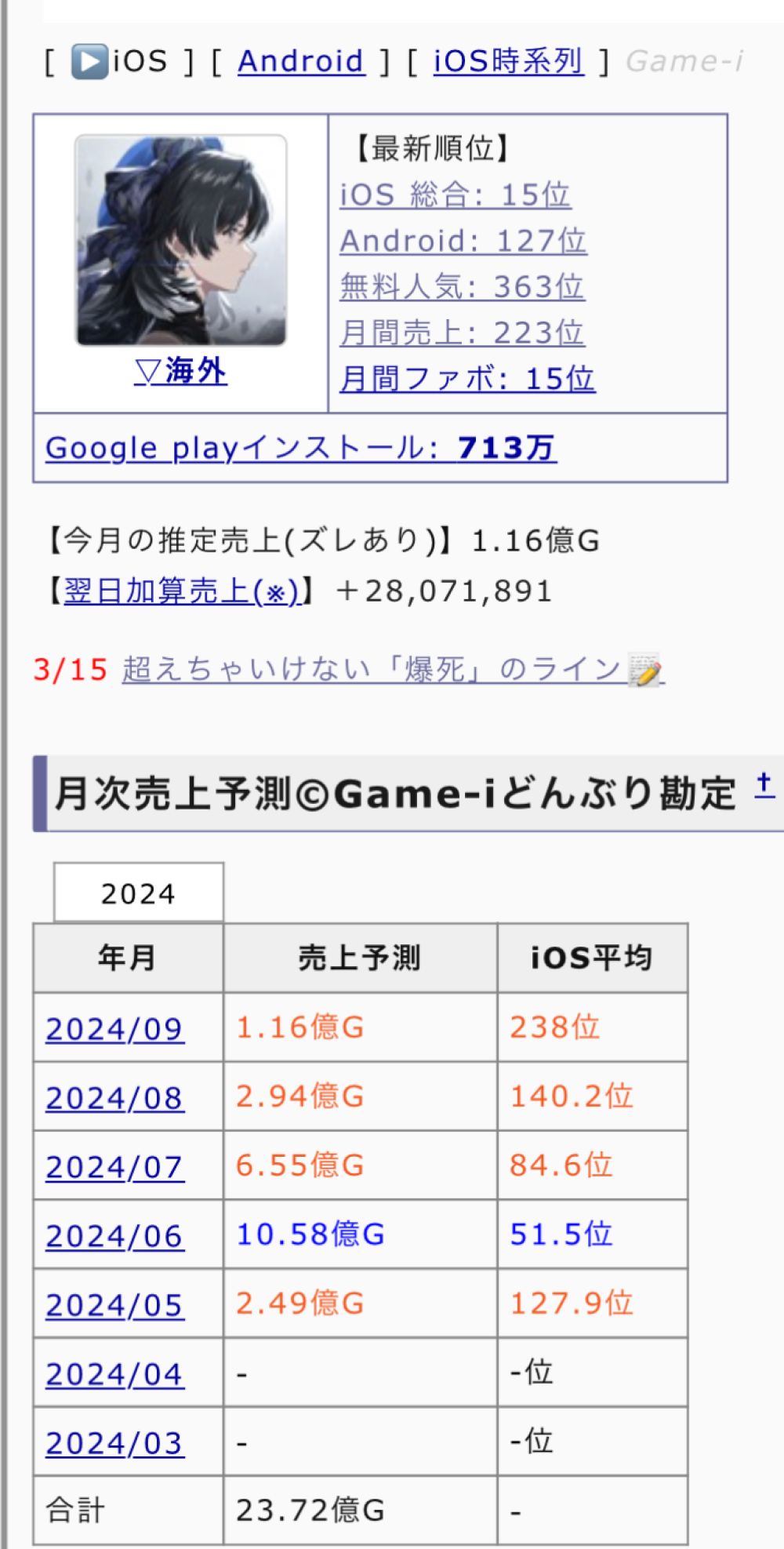784x1549 pixels.
Task: View 月間売上: 223位 ranking
Action: [462, 333]
